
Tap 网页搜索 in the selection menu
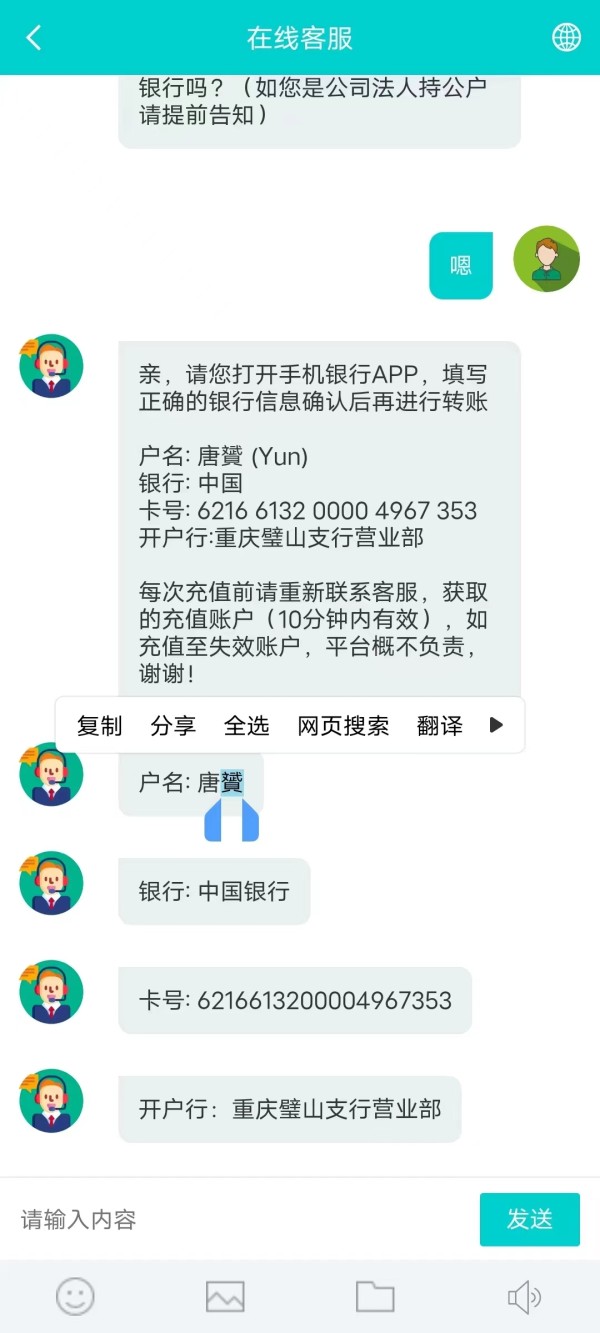pos(343,726)
